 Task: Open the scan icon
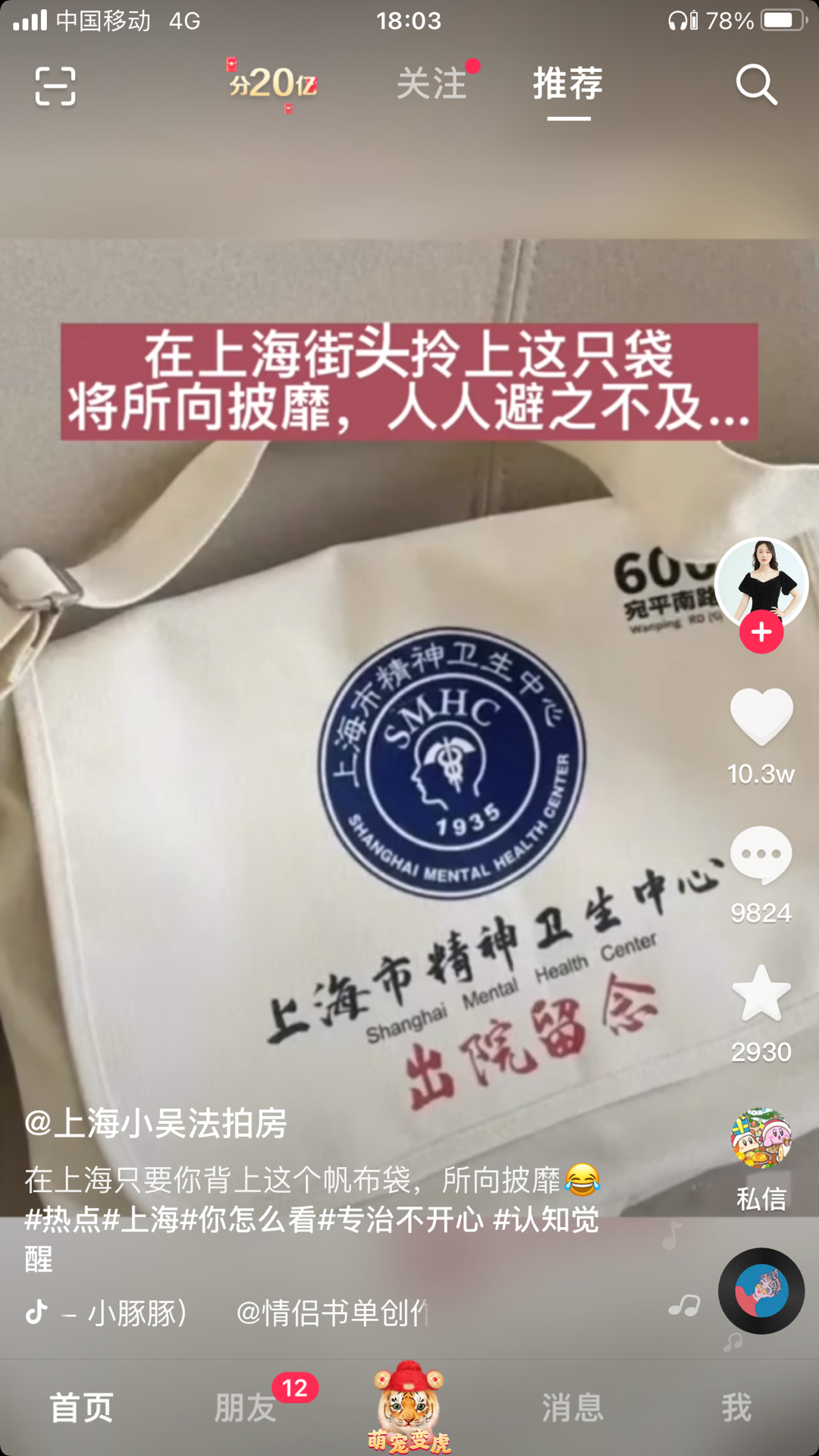[x=55, y=86]
